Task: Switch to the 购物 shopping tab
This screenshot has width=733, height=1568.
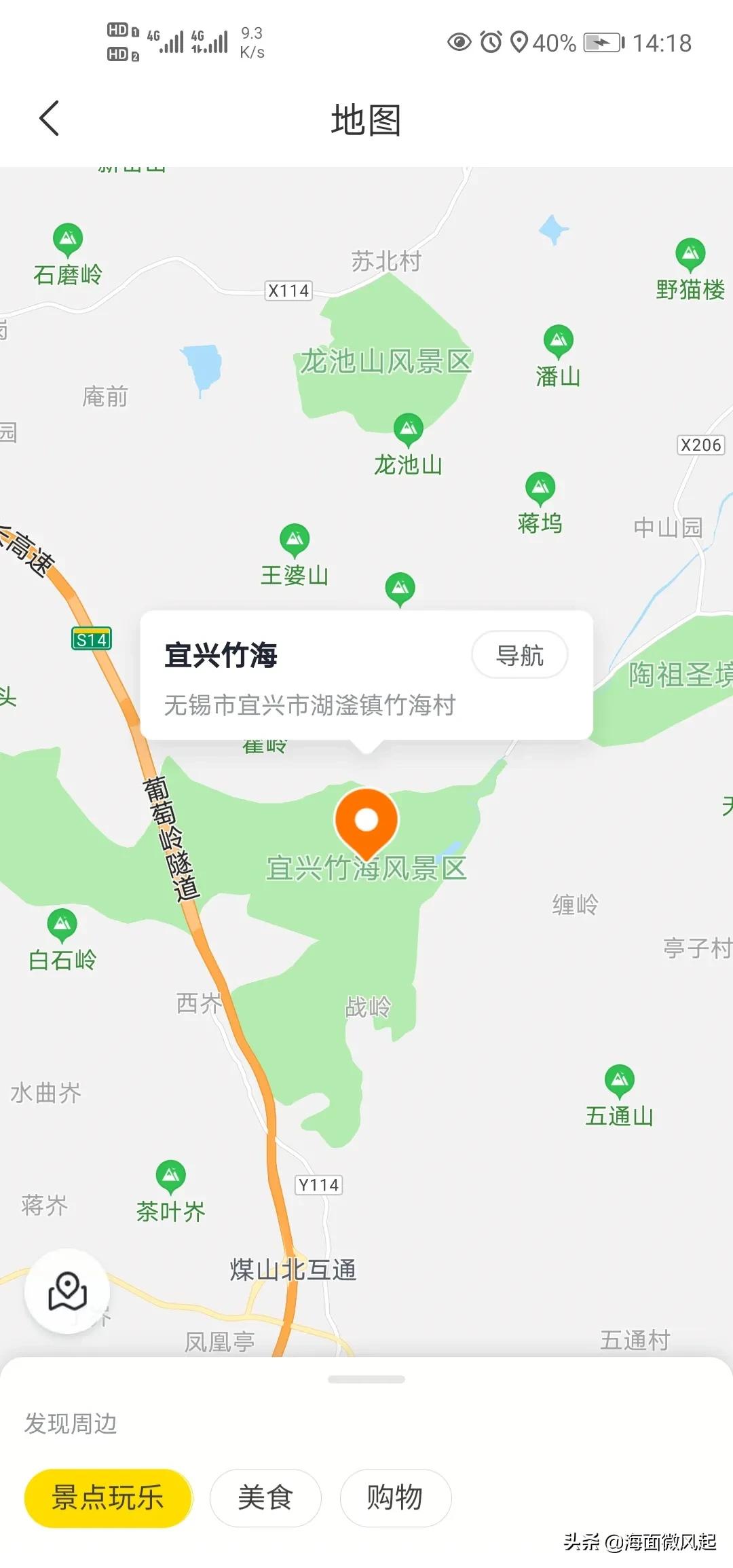Action: pos(396,1498)
